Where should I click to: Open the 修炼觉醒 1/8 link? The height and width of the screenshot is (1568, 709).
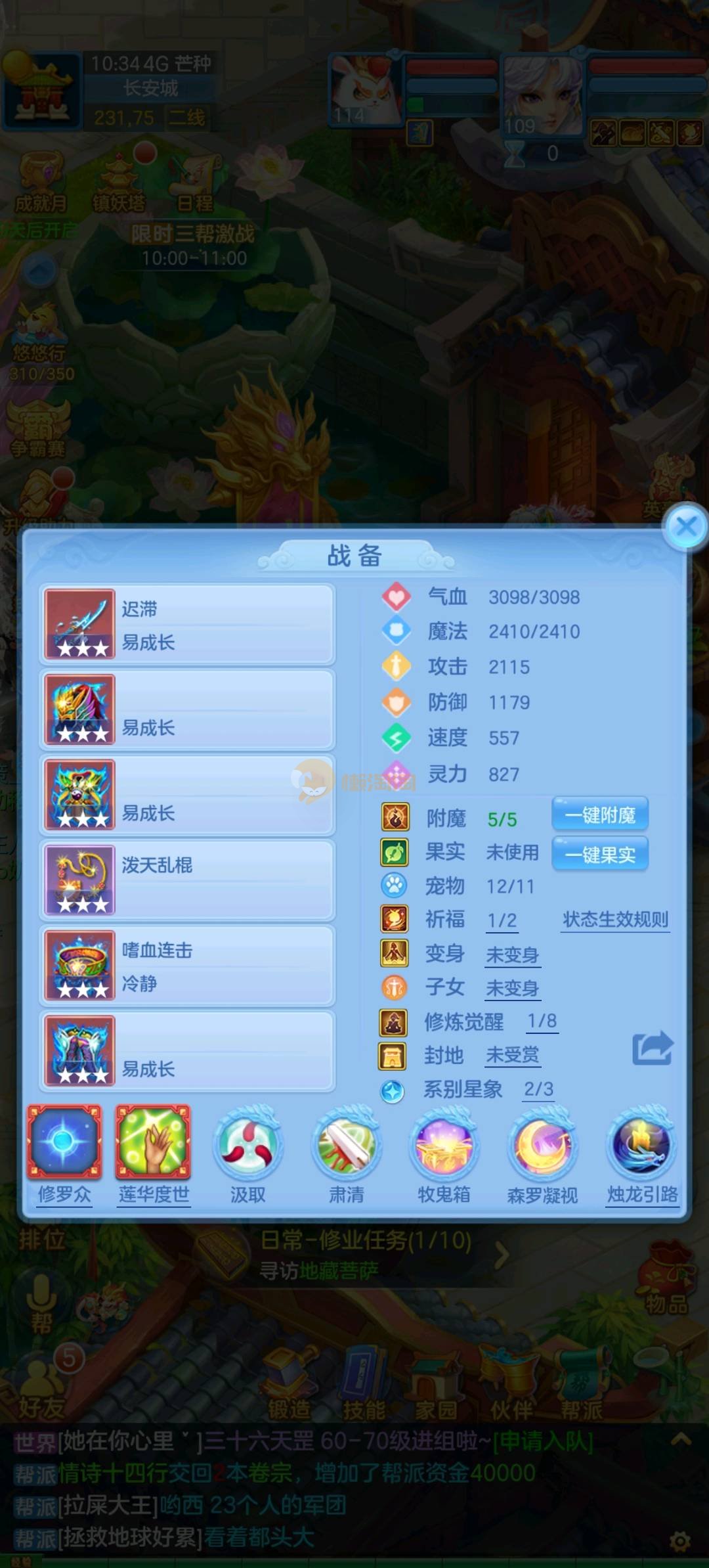click(x=542, y=1021)
